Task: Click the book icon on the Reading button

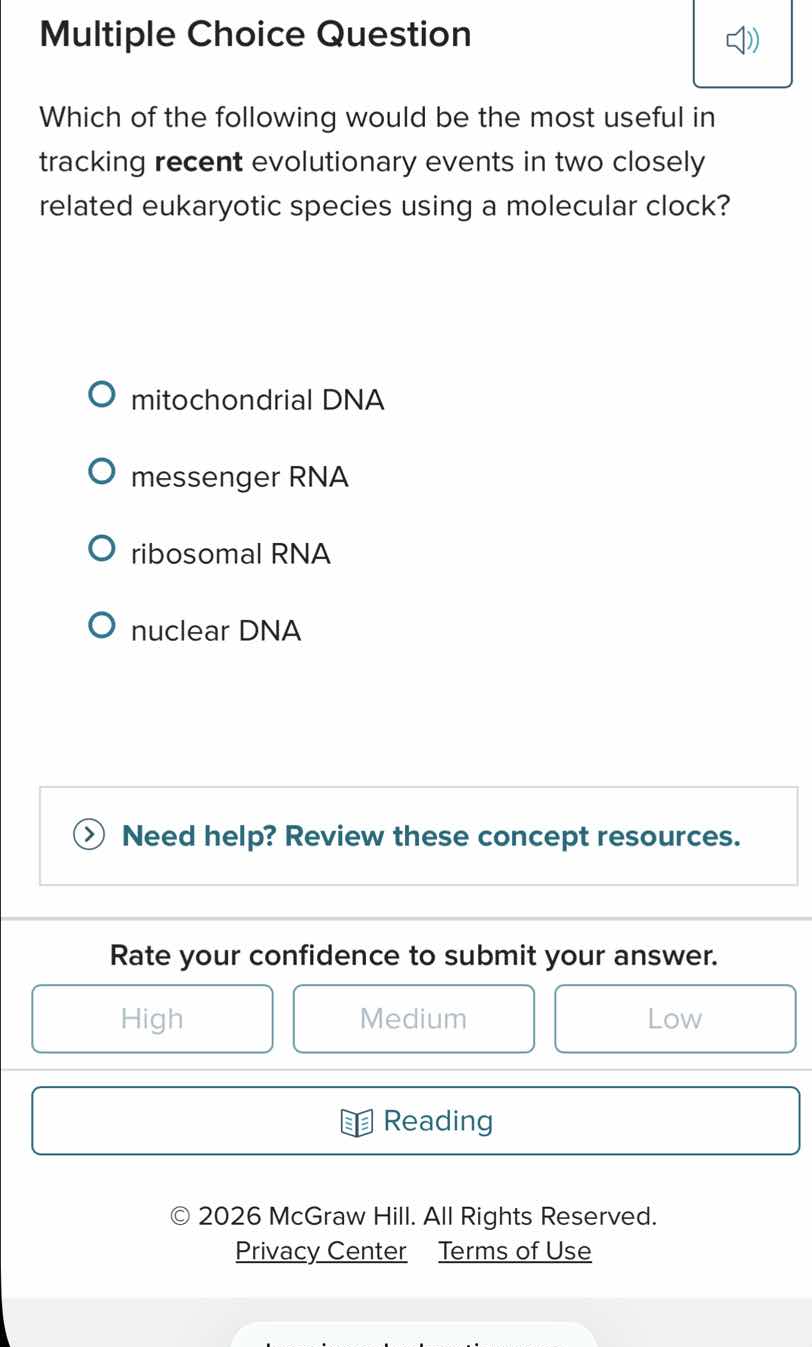Action: 355,1121
